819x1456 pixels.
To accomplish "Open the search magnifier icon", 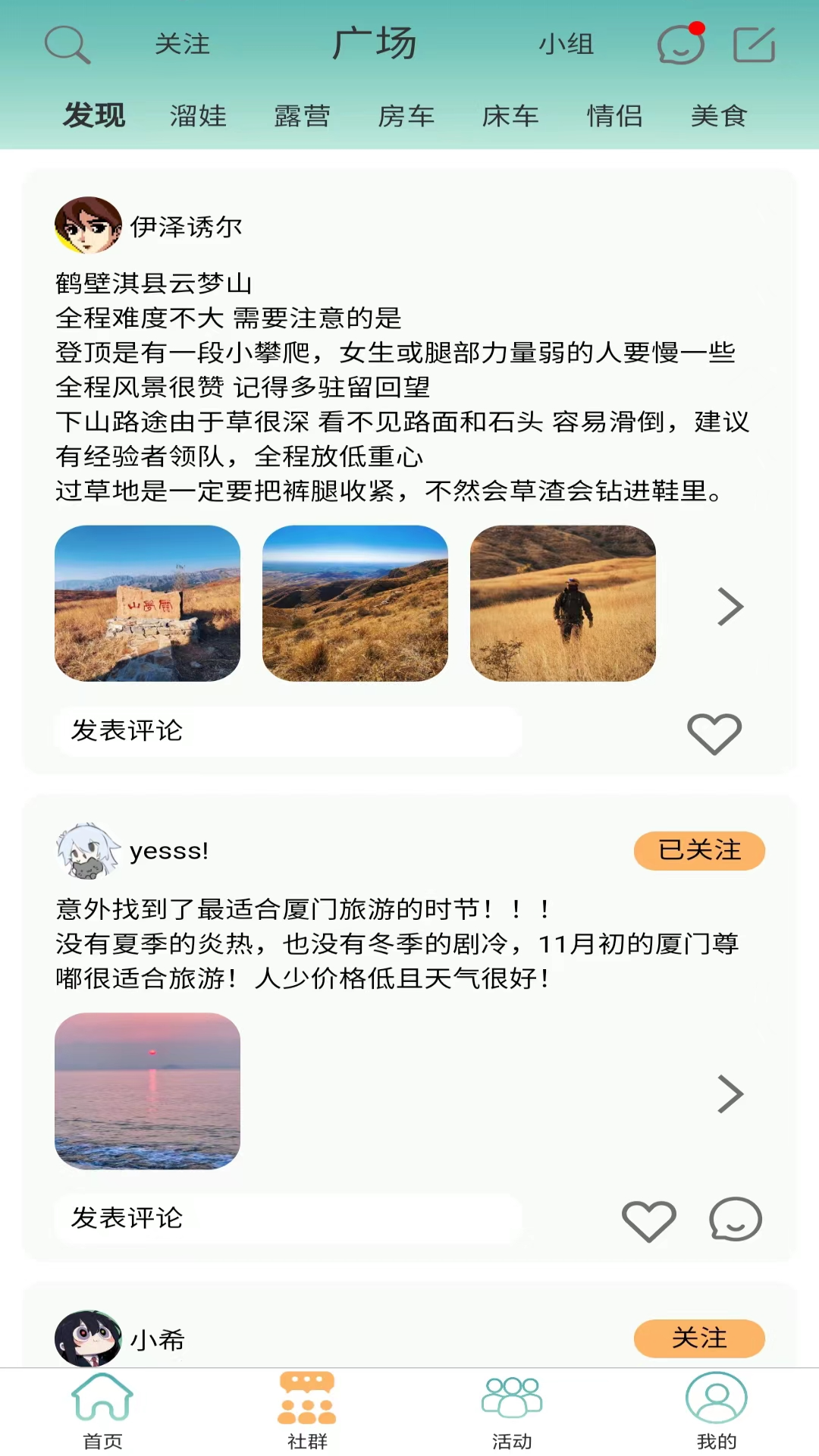I will coord(67,45).
